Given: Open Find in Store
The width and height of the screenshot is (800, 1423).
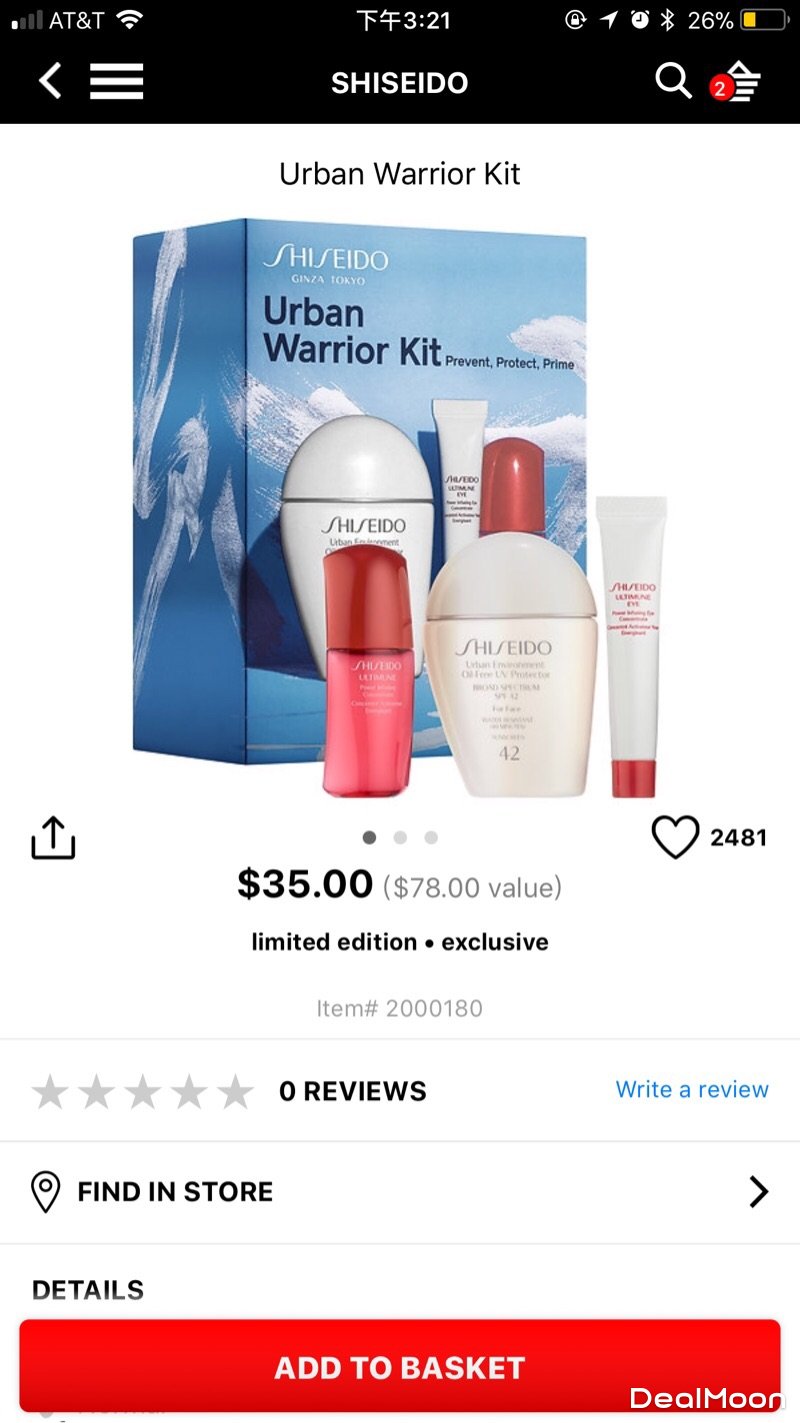Looking at the screenshot, I should point(400,1191).
